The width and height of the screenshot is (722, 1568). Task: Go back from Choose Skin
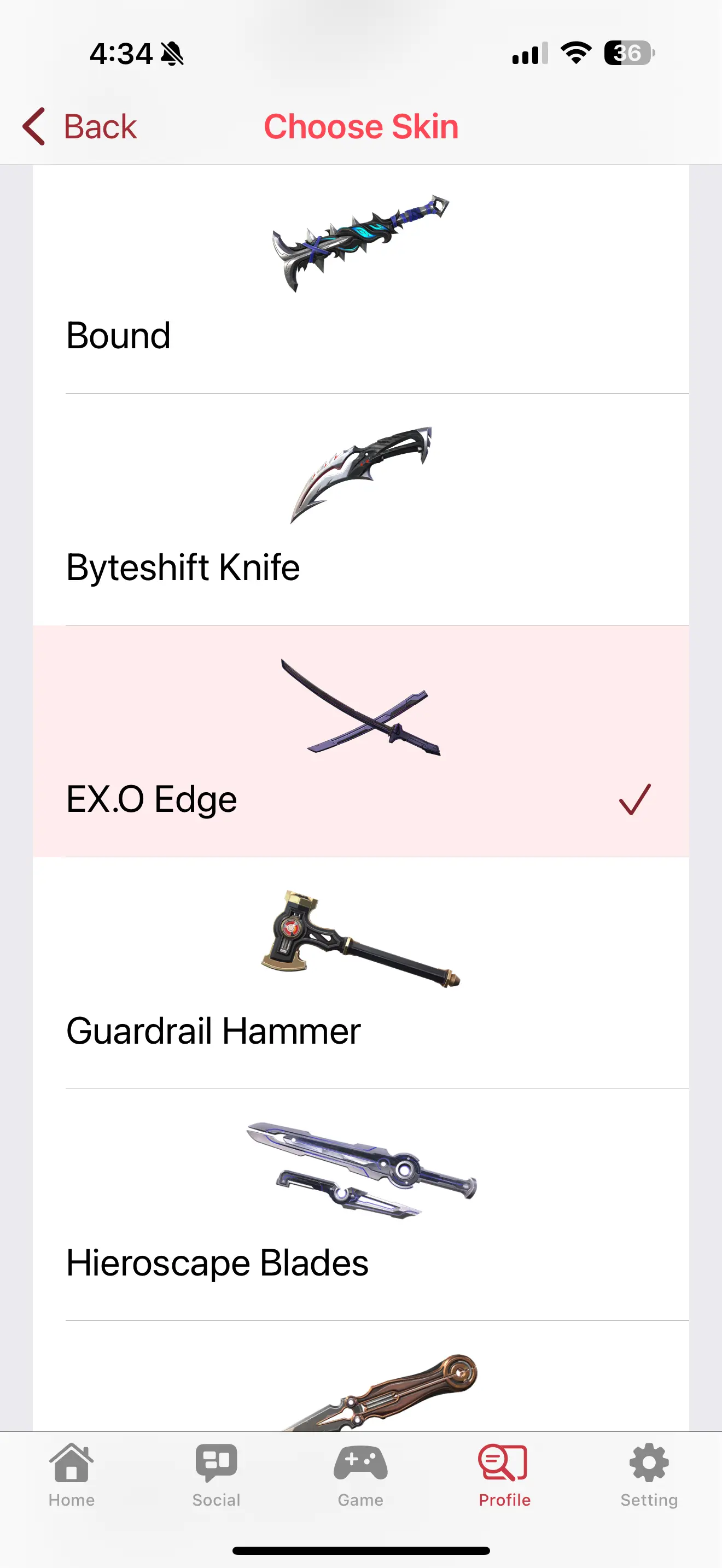click(80, 127)
